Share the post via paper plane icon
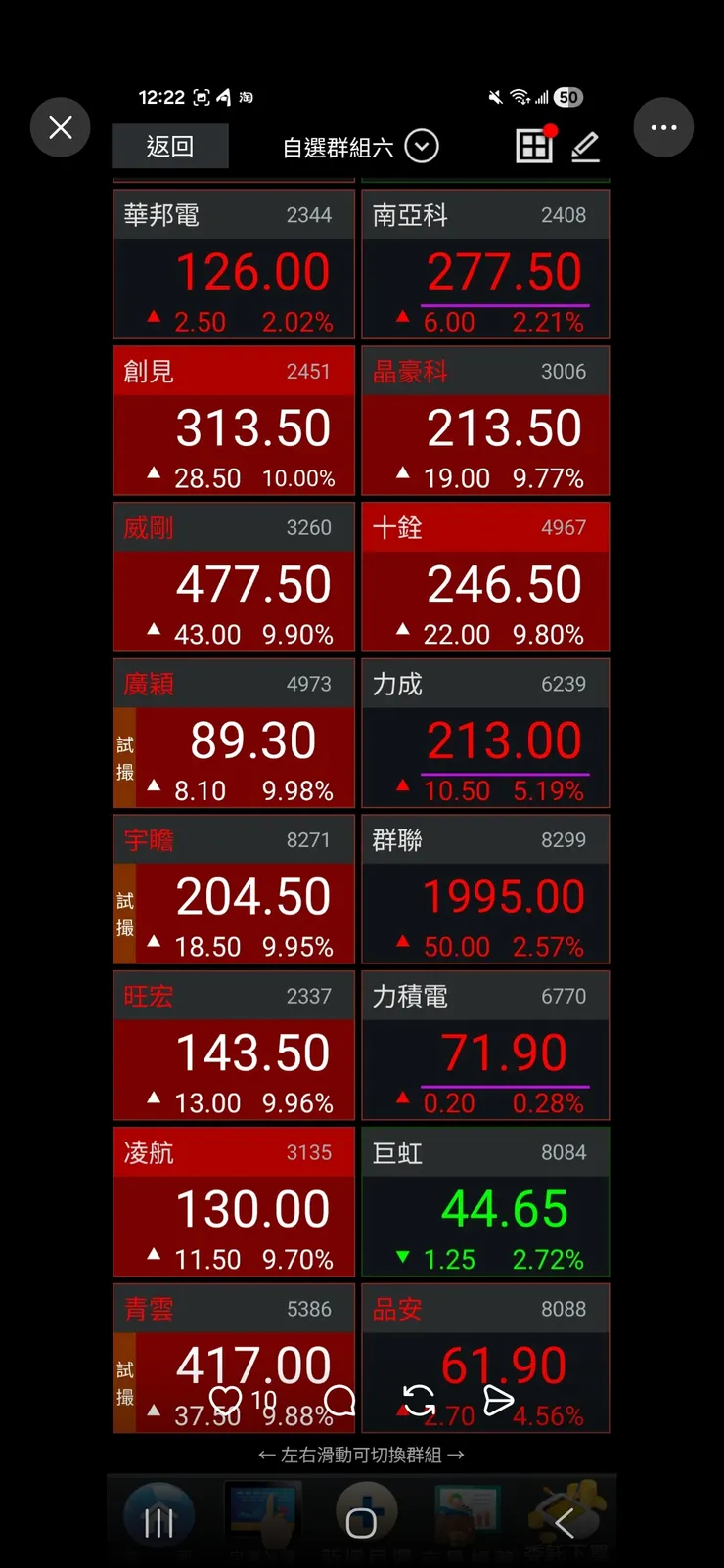Image resolution: width=724 pixels, height=1568 pixels. (498, 1401)
